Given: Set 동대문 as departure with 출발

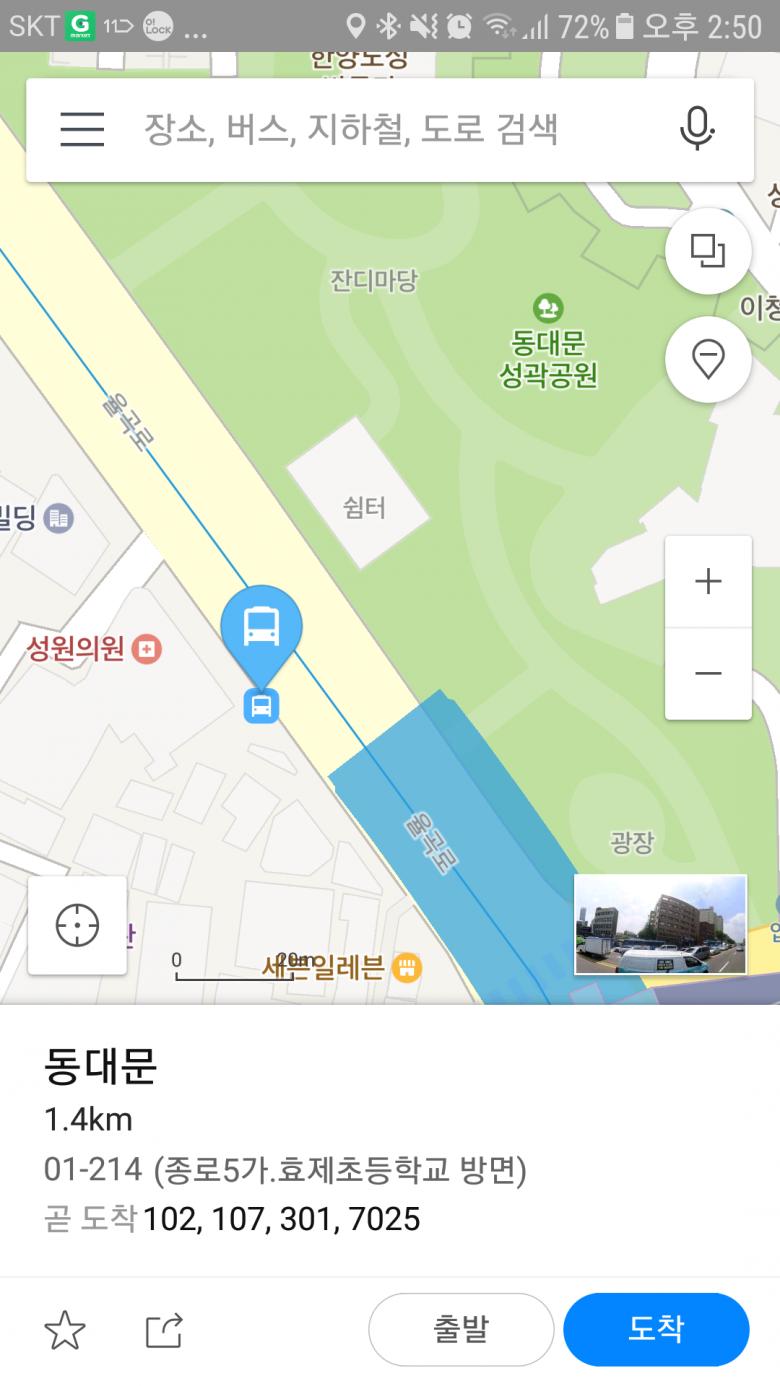Looking at the screenshot, I should (x=461, y=1330).
